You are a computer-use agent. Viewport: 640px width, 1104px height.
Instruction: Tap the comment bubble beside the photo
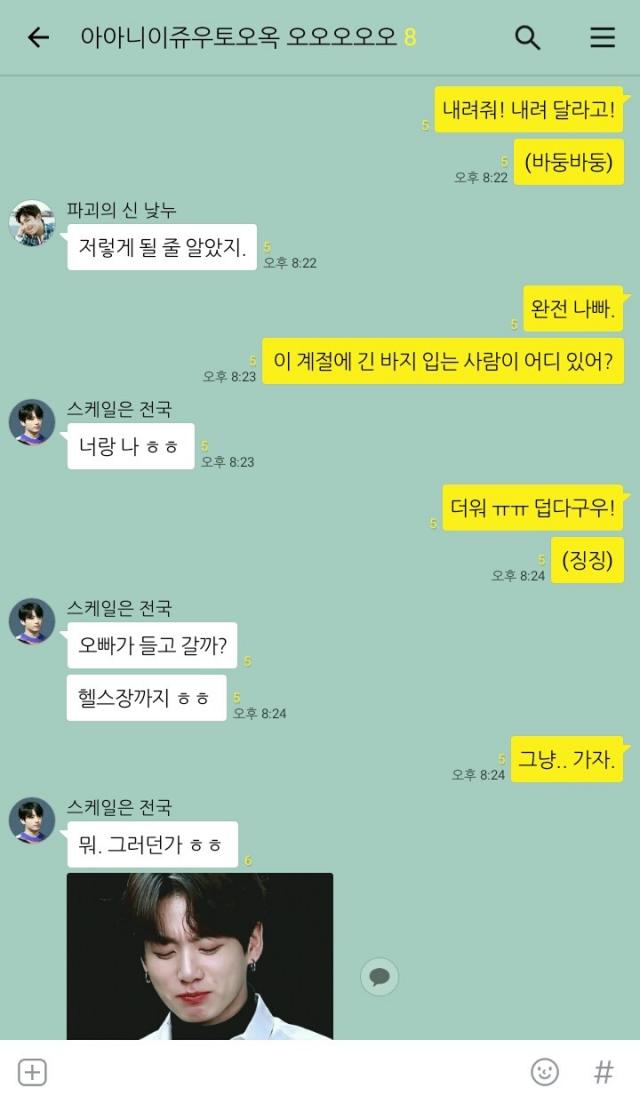pos(379,977)
